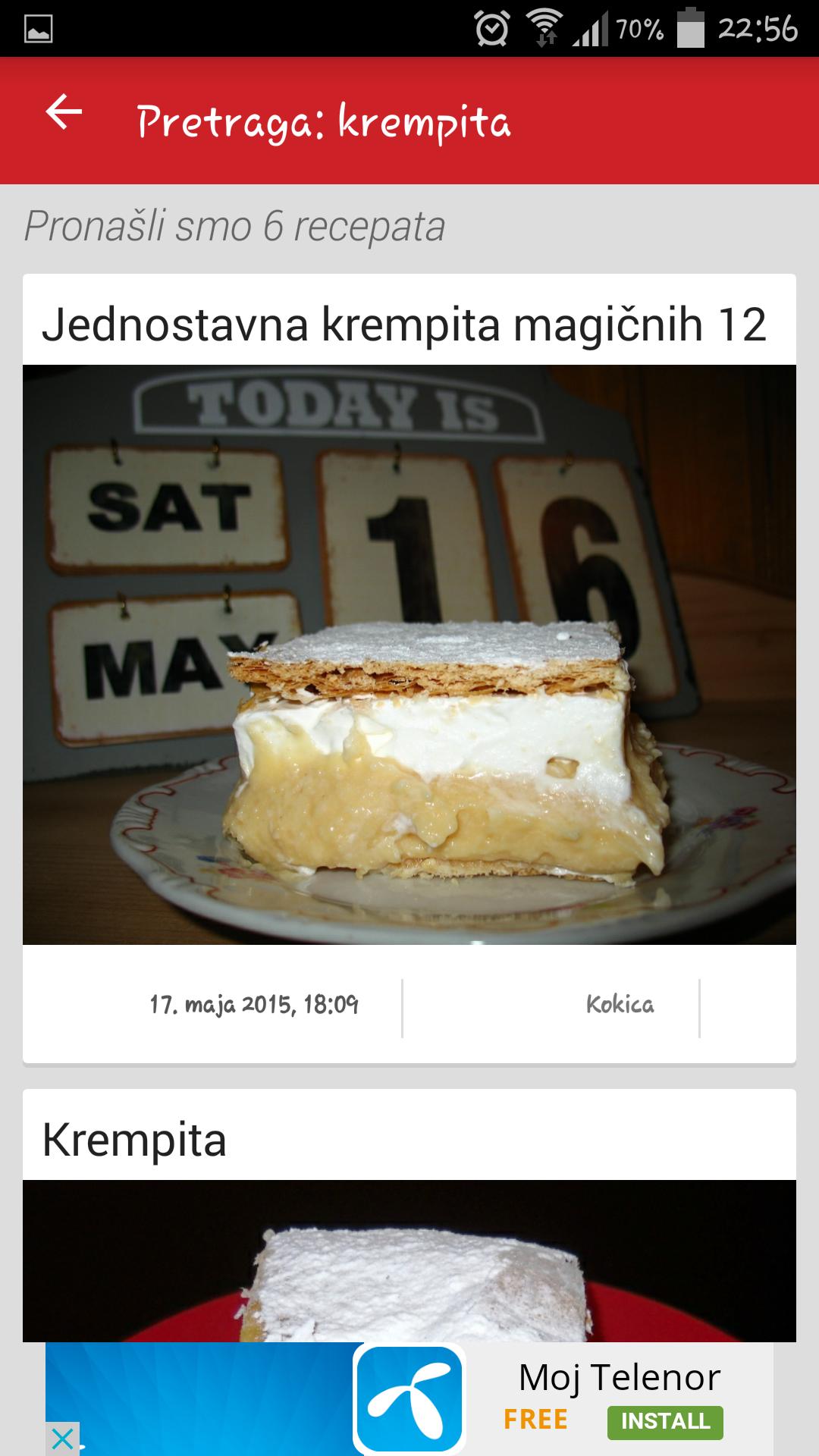
Task: Close the Moj Telenor ad banner
Action: point(62,1438)
